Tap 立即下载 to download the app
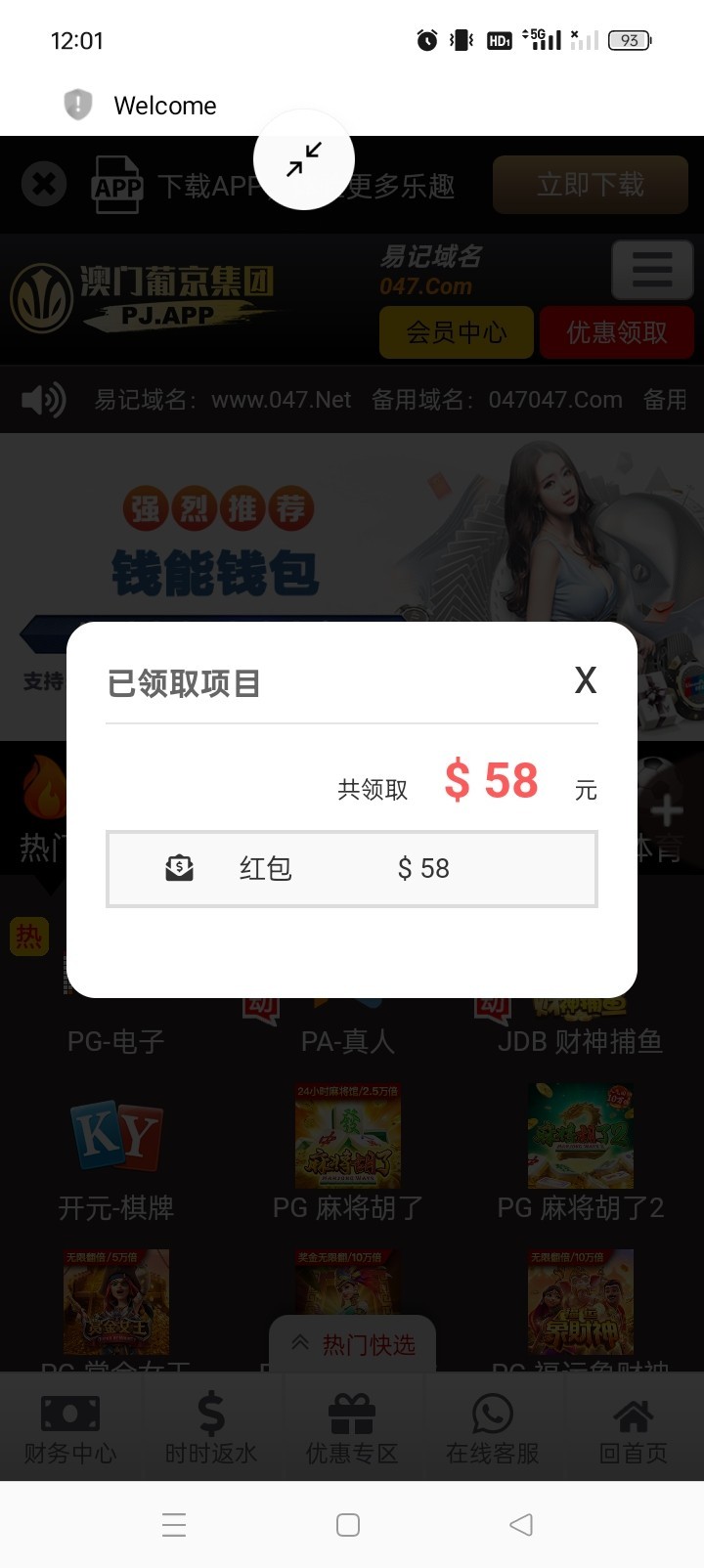Screen dimensions: 704x1568 pyautogui.click(x=590, y=184)
